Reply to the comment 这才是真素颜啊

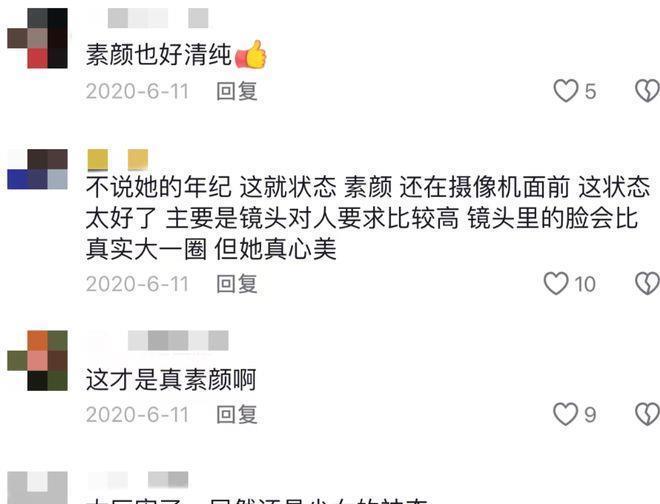(237, 413)
